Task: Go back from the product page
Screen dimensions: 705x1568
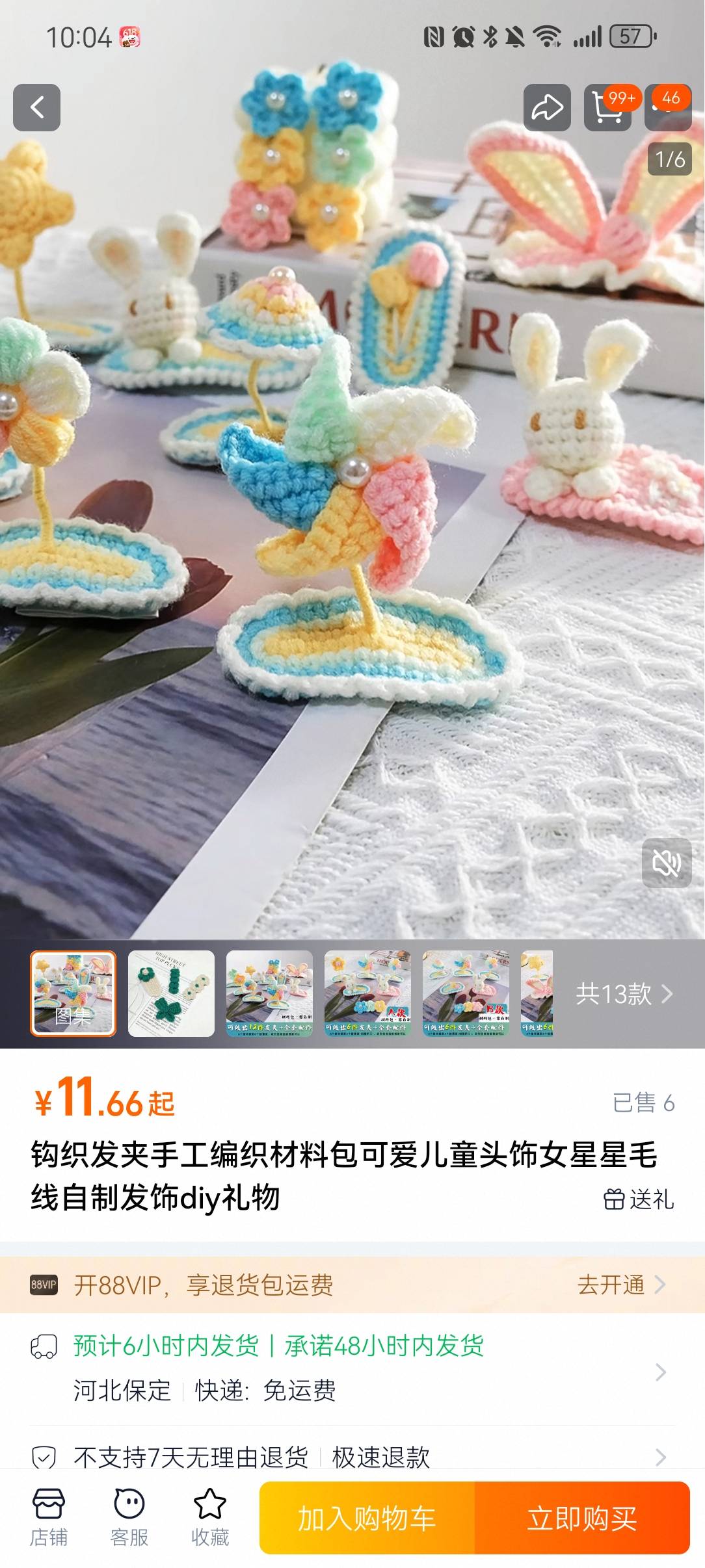Action: coord(37,107)
